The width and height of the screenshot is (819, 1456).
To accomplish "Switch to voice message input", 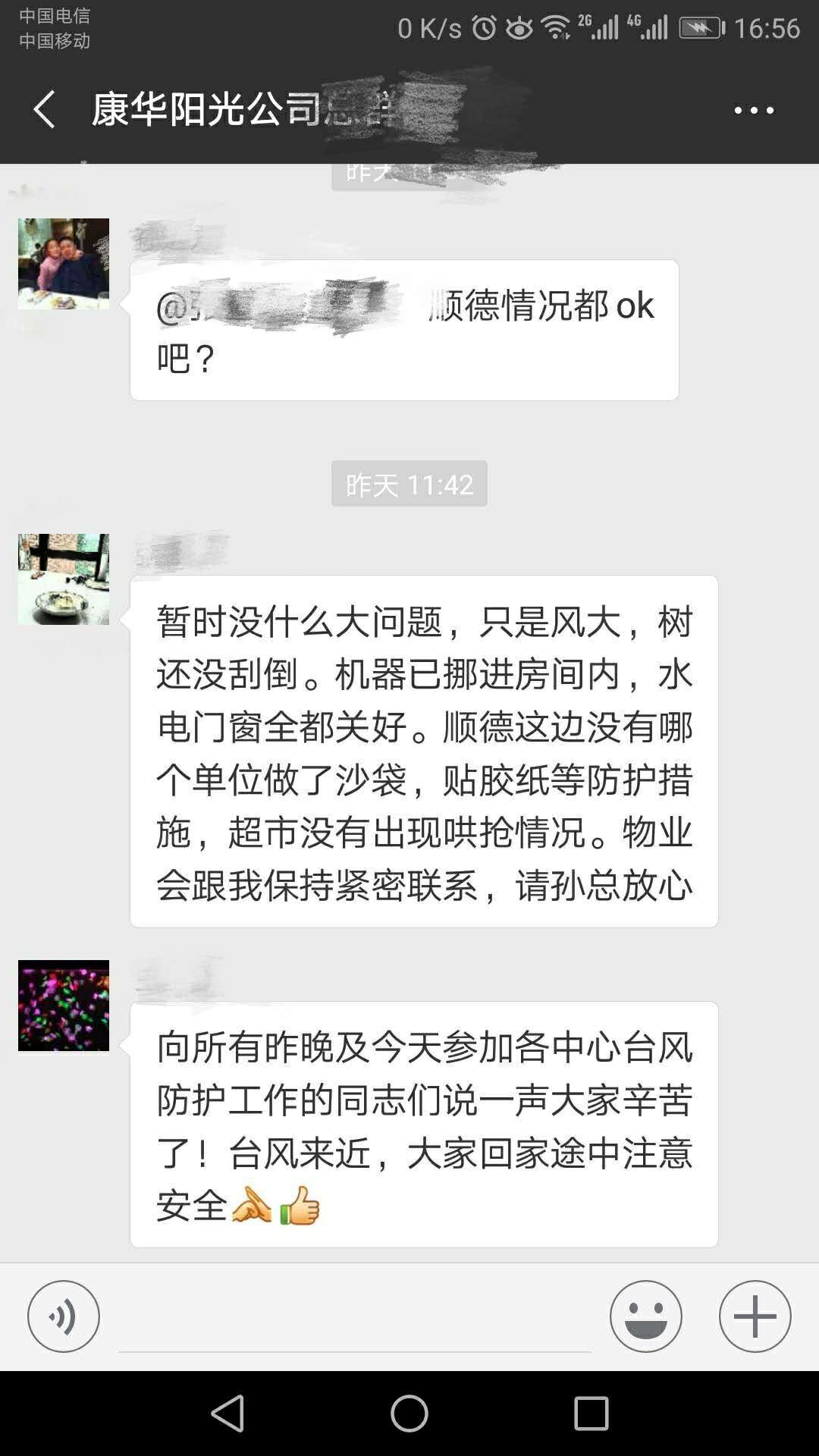I will coord(64,1316).
